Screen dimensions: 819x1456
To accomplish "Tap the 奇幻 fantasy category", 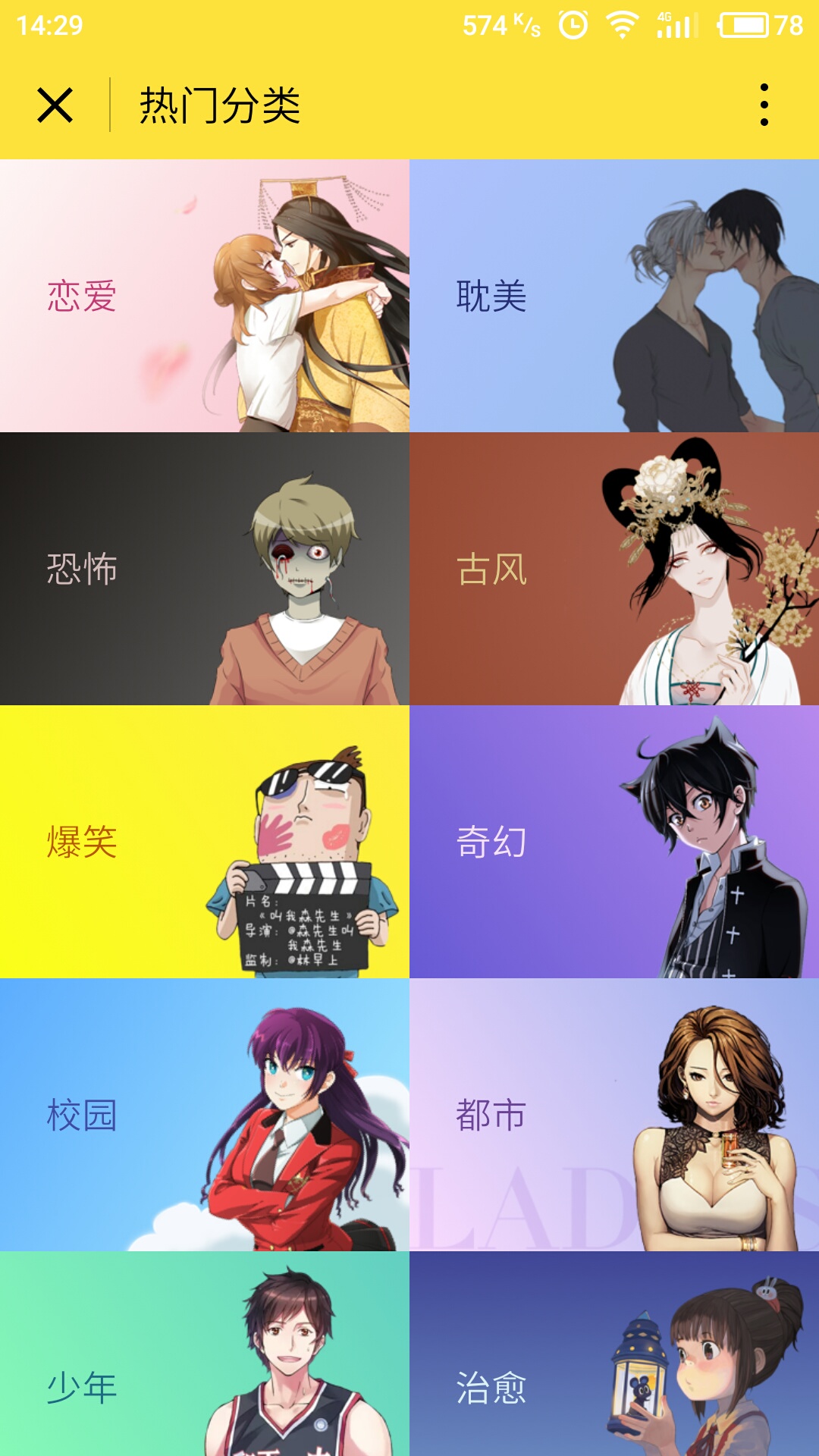I will pyautogui.click(x=614, y=842).
